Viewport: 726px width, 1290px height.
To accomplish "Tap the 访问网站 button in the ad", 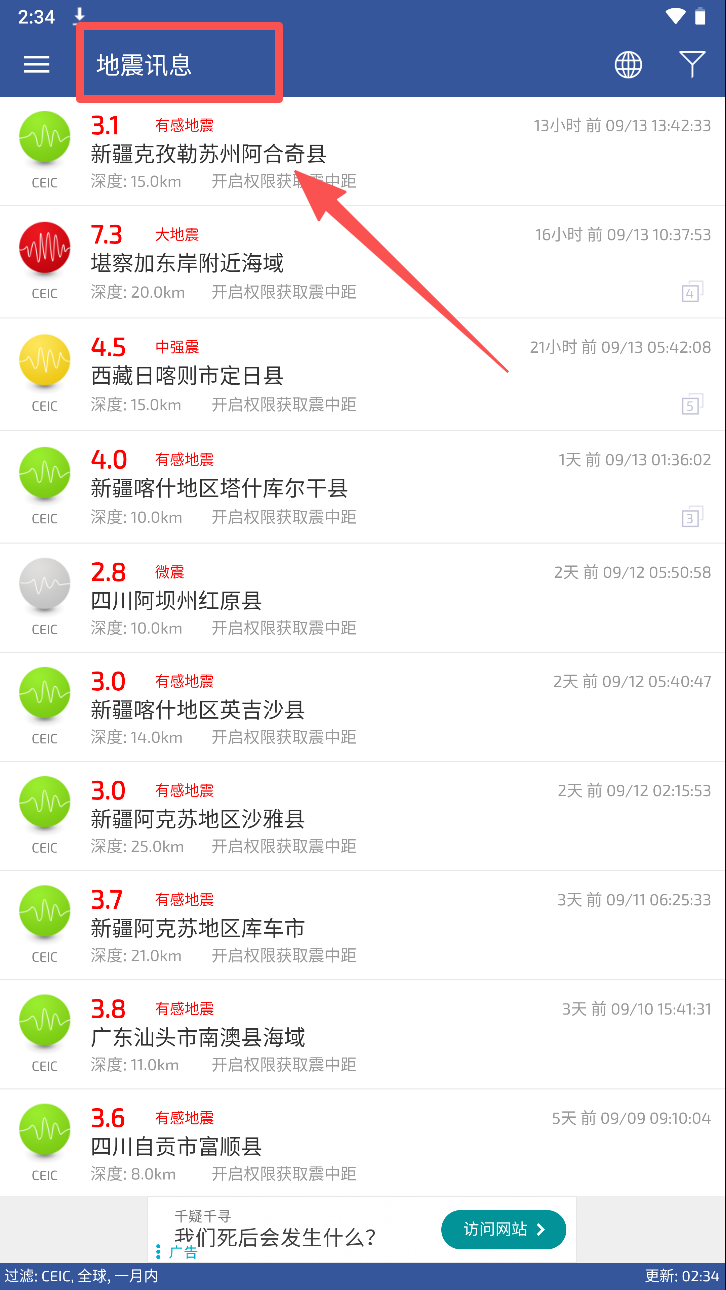I will tap(503, 1229).
